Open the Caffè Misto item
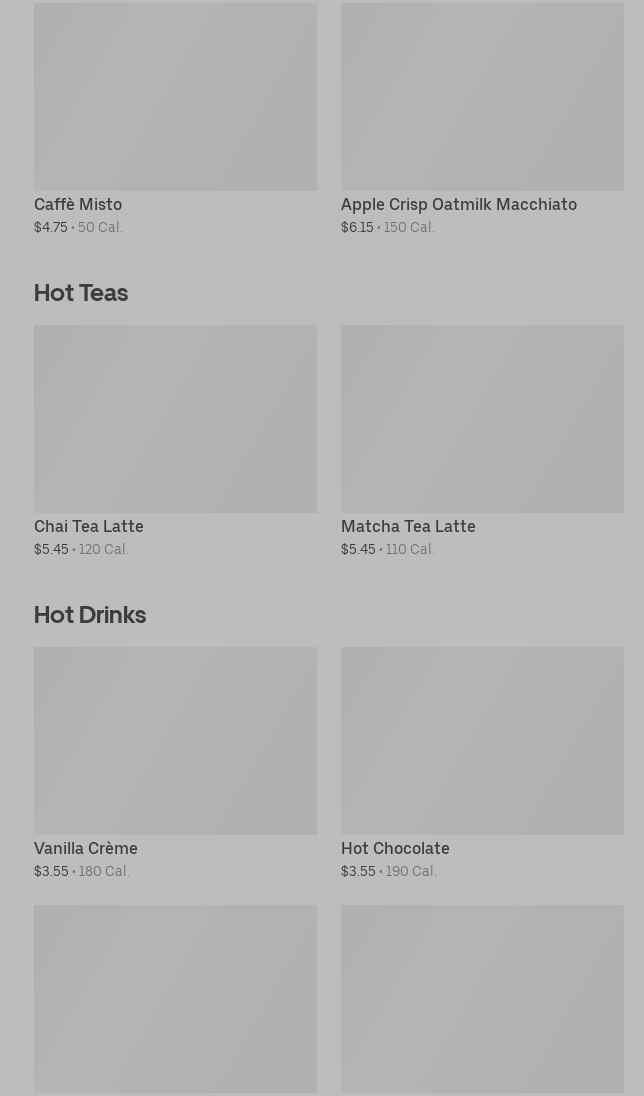644x1096 pixels. click(175, 119)
